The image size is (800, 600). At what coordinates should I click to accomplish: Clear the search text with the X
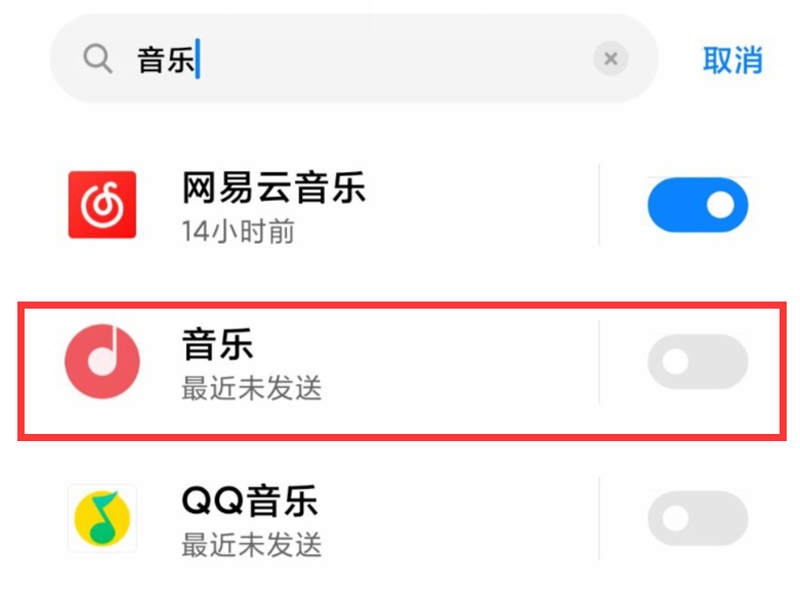[x=611, y=59]
